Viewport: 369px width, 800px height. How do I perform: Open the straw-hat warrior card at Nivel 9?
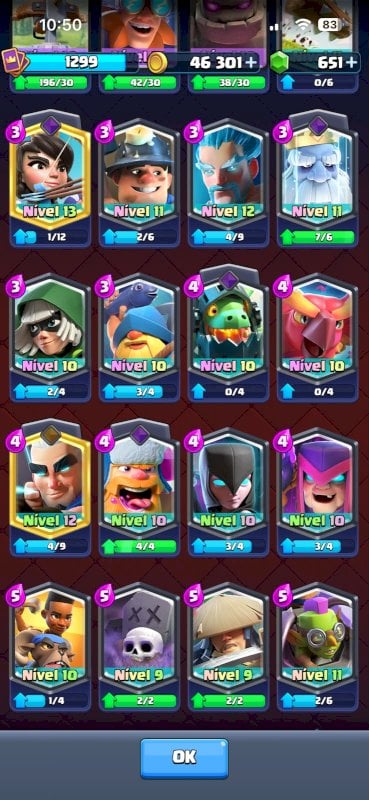(x=229, y=647)
